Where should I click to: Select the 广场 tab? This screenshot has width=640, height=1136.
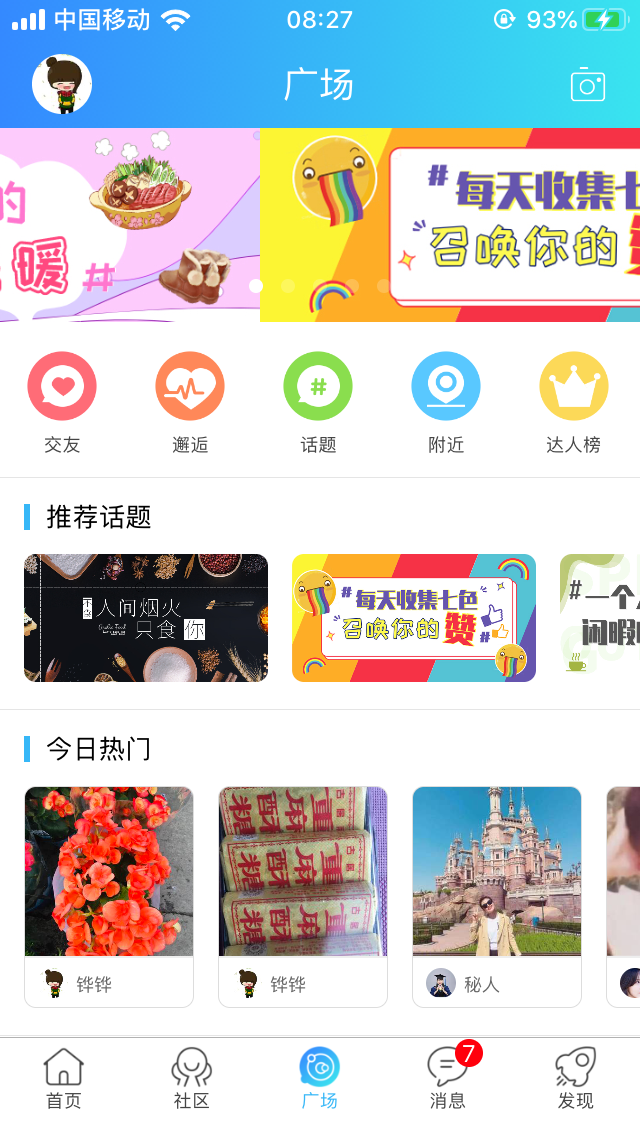(x=320, y=1078)
